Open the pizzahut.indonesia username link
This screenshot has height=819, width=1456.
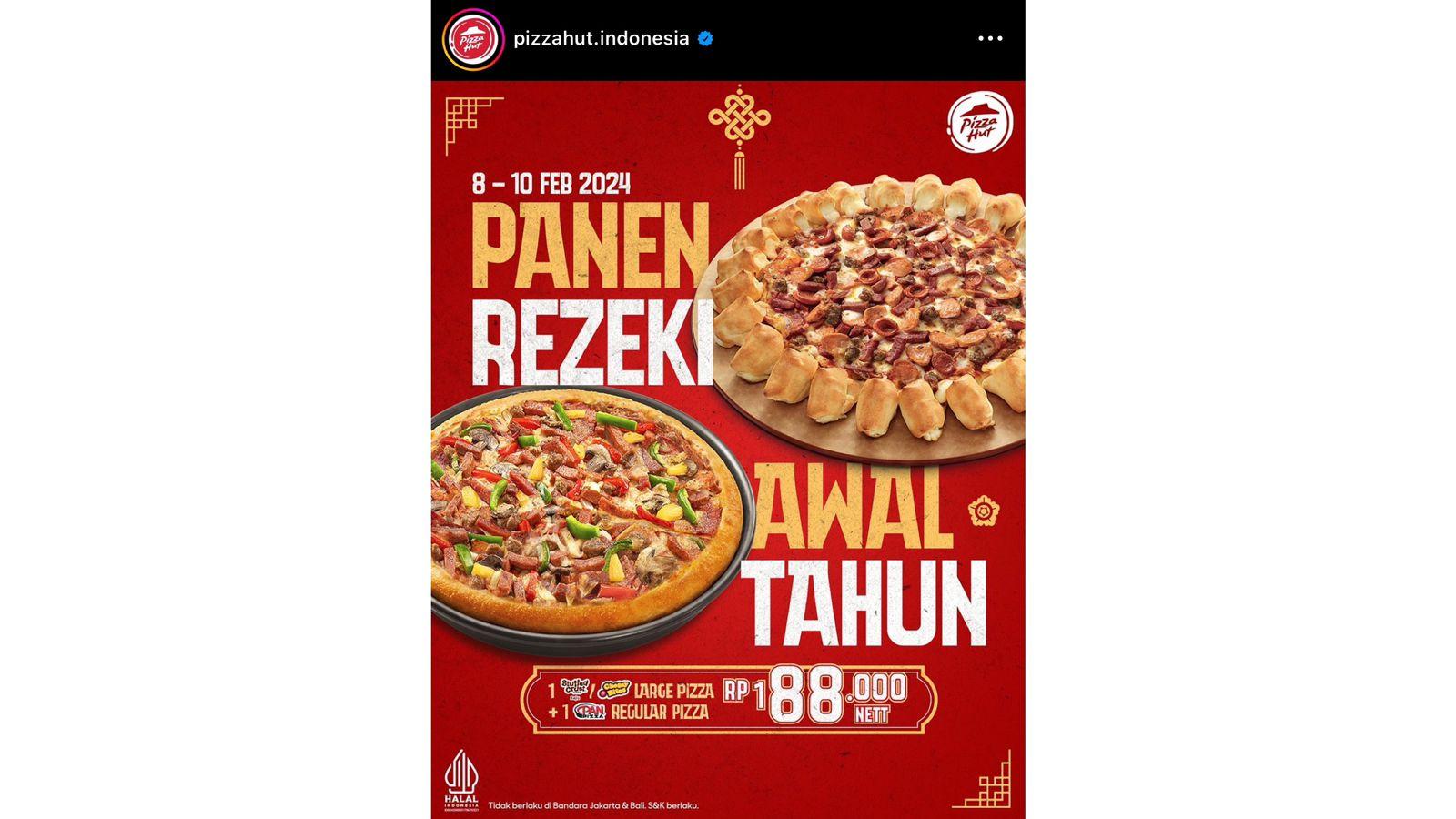point(601,39)
